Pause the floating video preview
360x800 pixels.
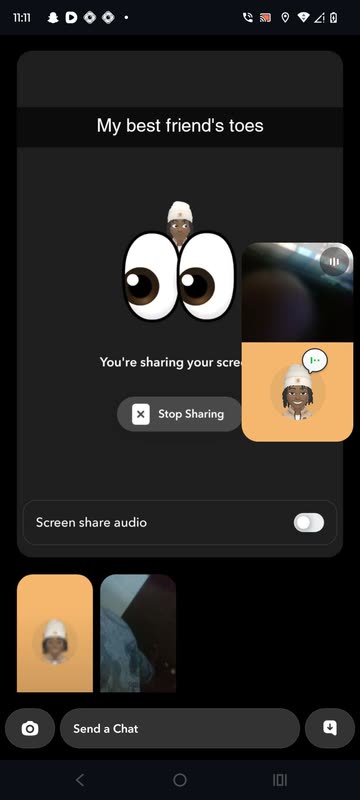pos(334,262)
